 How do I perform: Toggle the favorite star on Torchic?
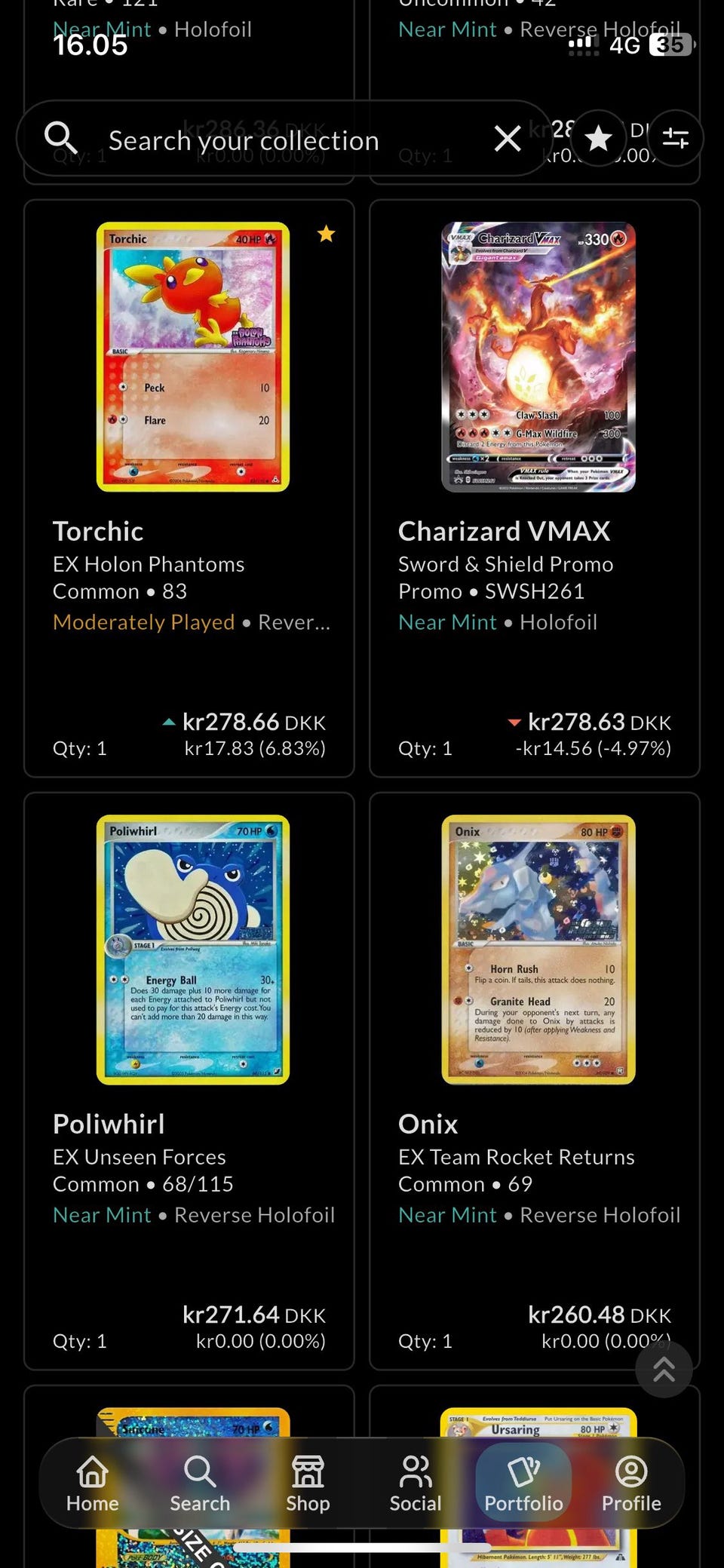tap(326, 234)
